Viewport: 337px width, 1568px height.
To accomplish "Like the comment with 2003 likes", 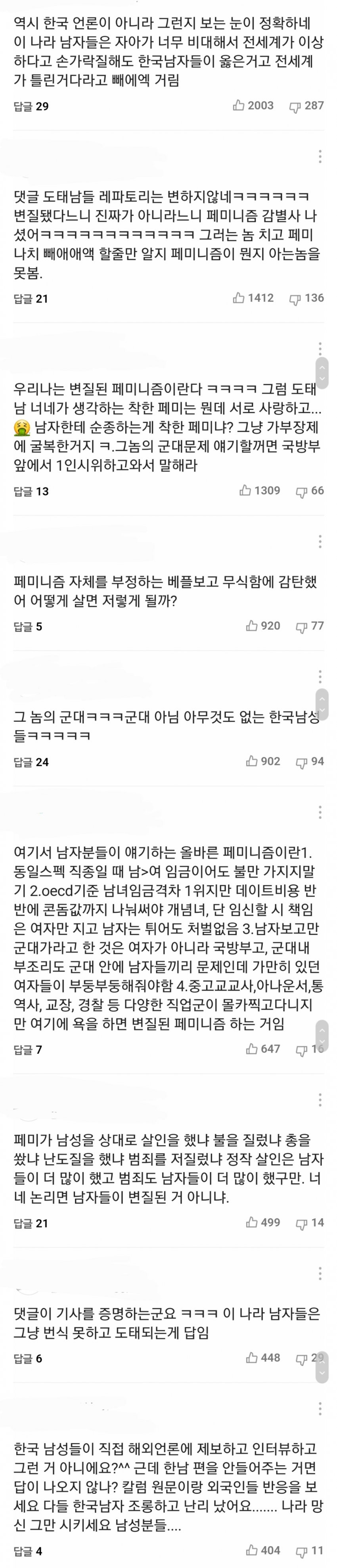I will point(239,105).
